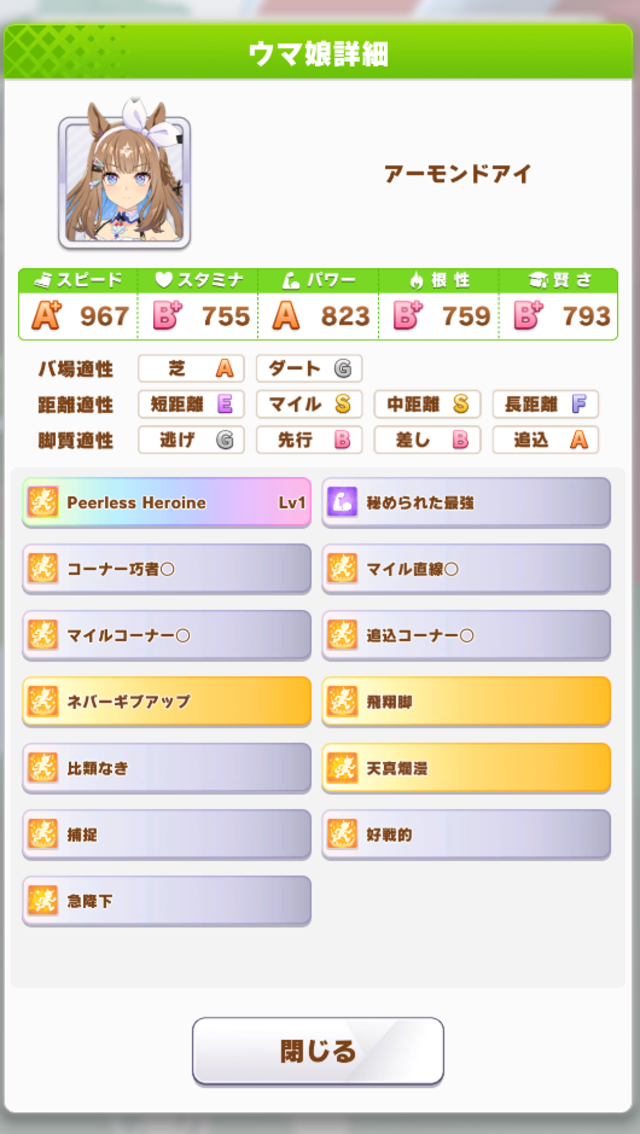This screenshot has width=640, height=1134.
Task: Show the 追込コーナー○ skill description
Action: [466, 635]
